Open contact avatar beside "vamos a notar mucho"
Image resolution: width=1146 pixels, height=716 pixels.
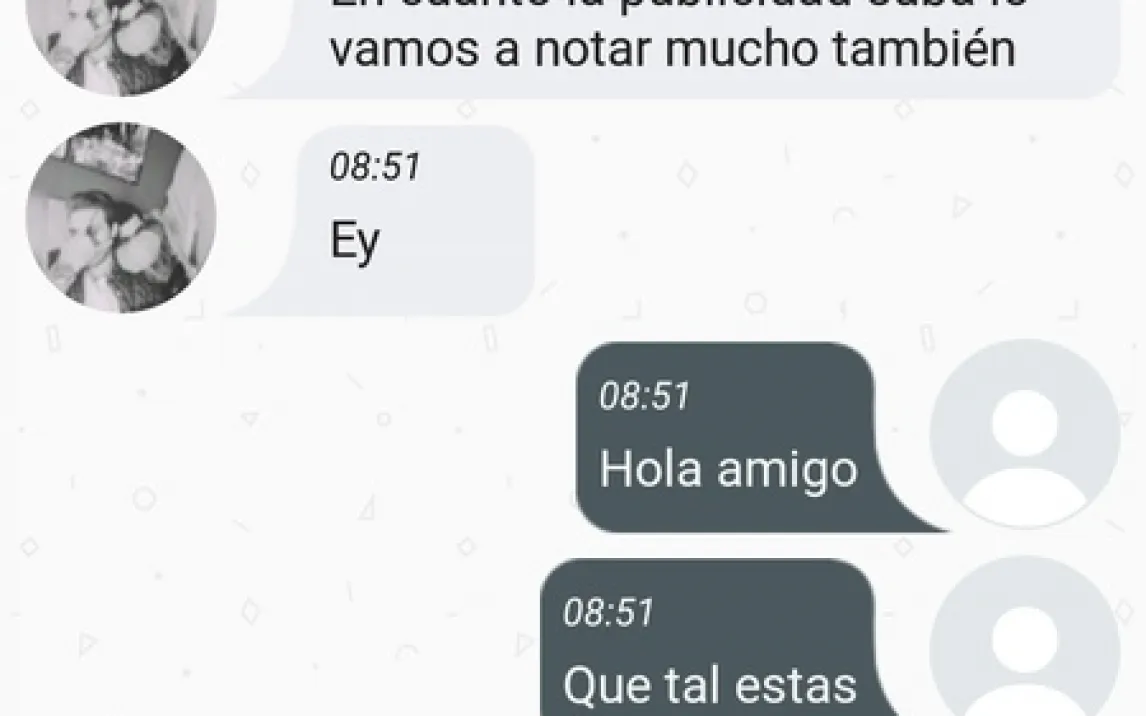(120, 40)
